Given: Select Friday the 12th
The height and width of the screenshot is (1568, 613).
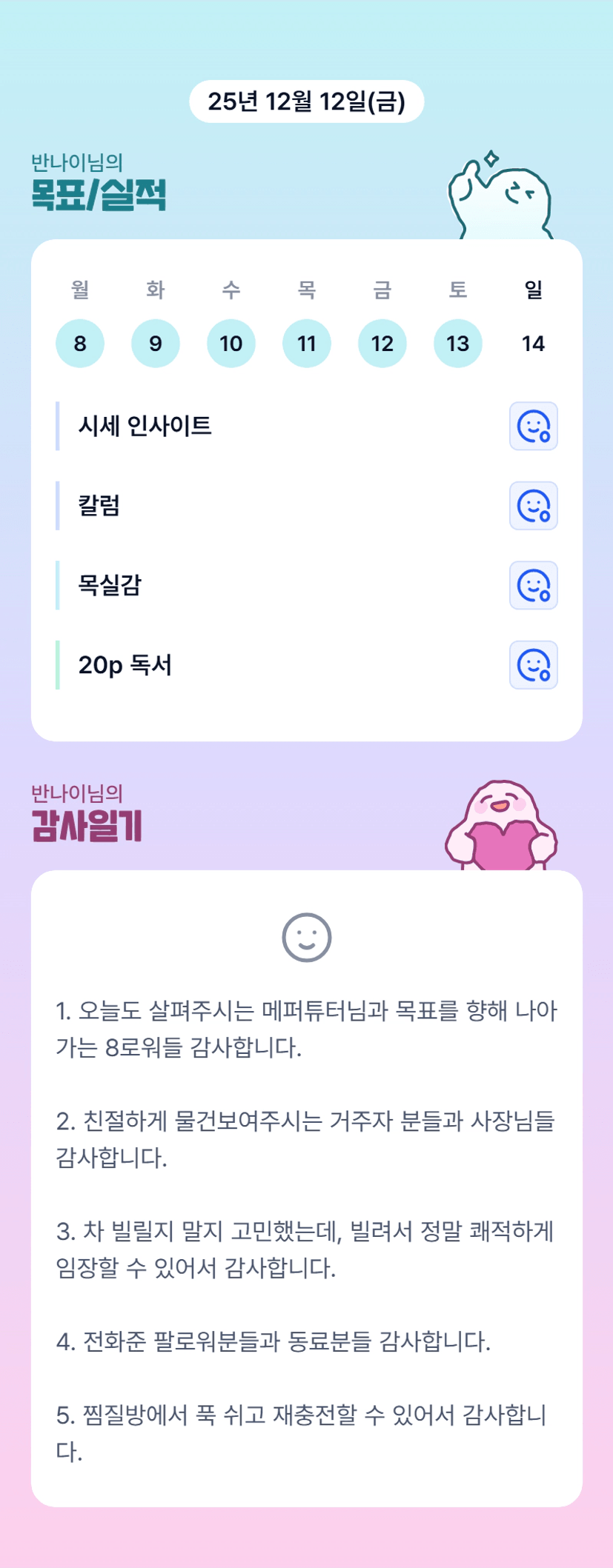Looking at the screenshot, I should [x=382, y=344].
